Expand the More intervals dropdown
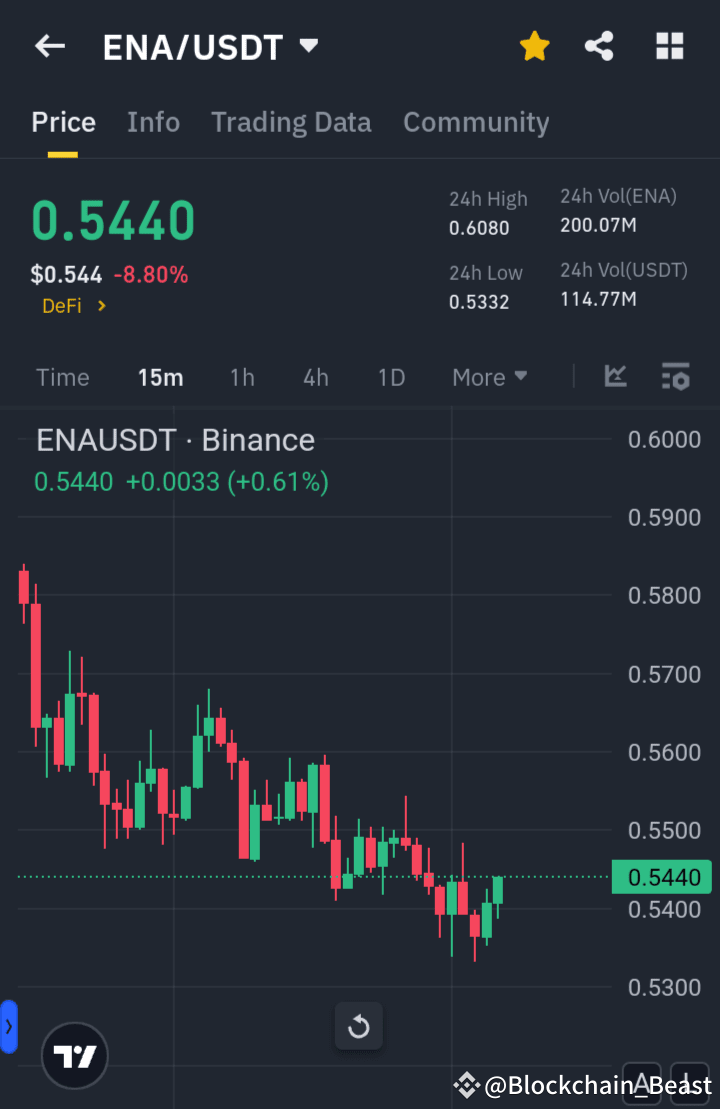720x1109 pixels. (489, 377)
